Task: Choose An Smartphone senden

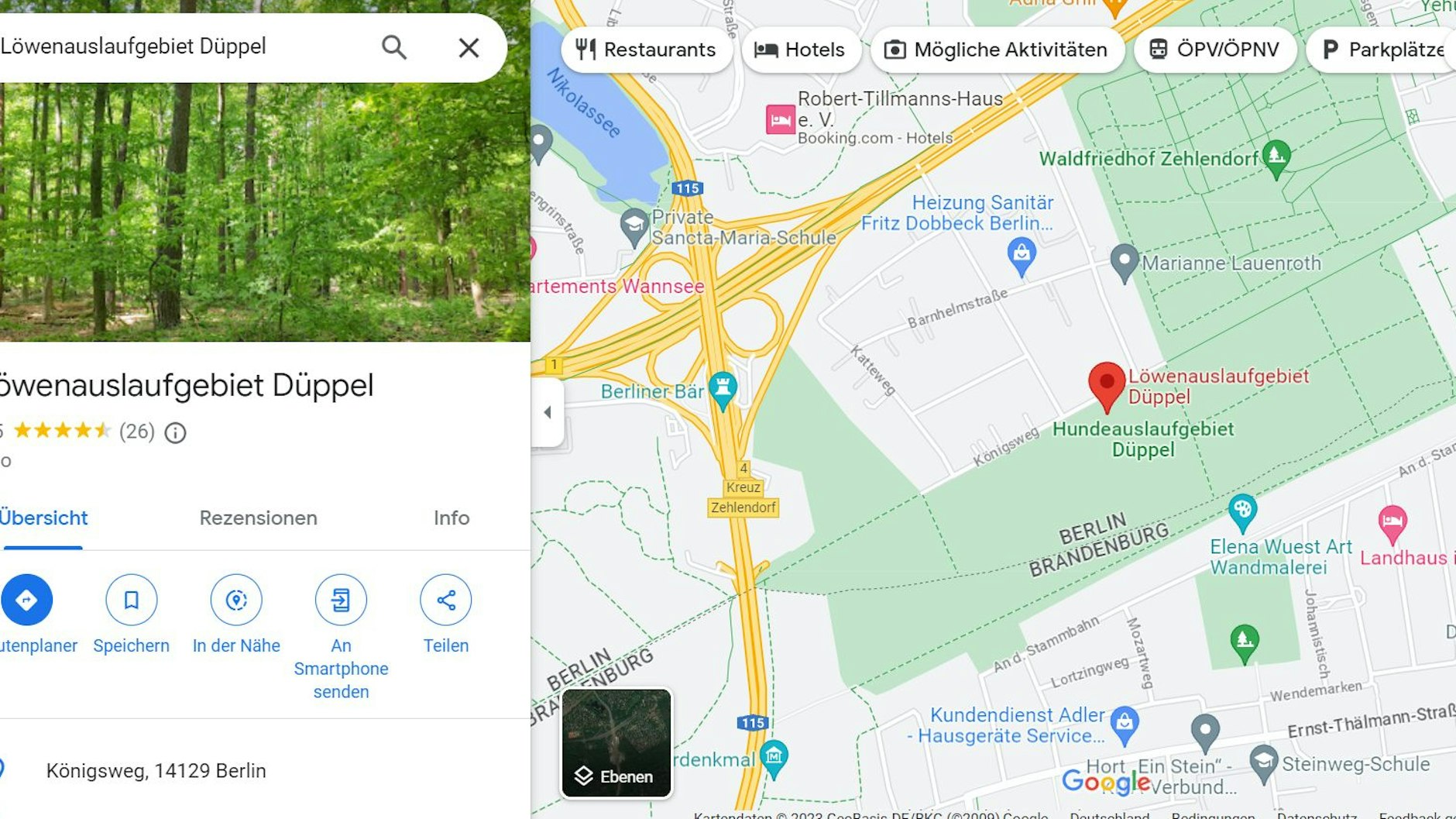Action: pos(341,600)
